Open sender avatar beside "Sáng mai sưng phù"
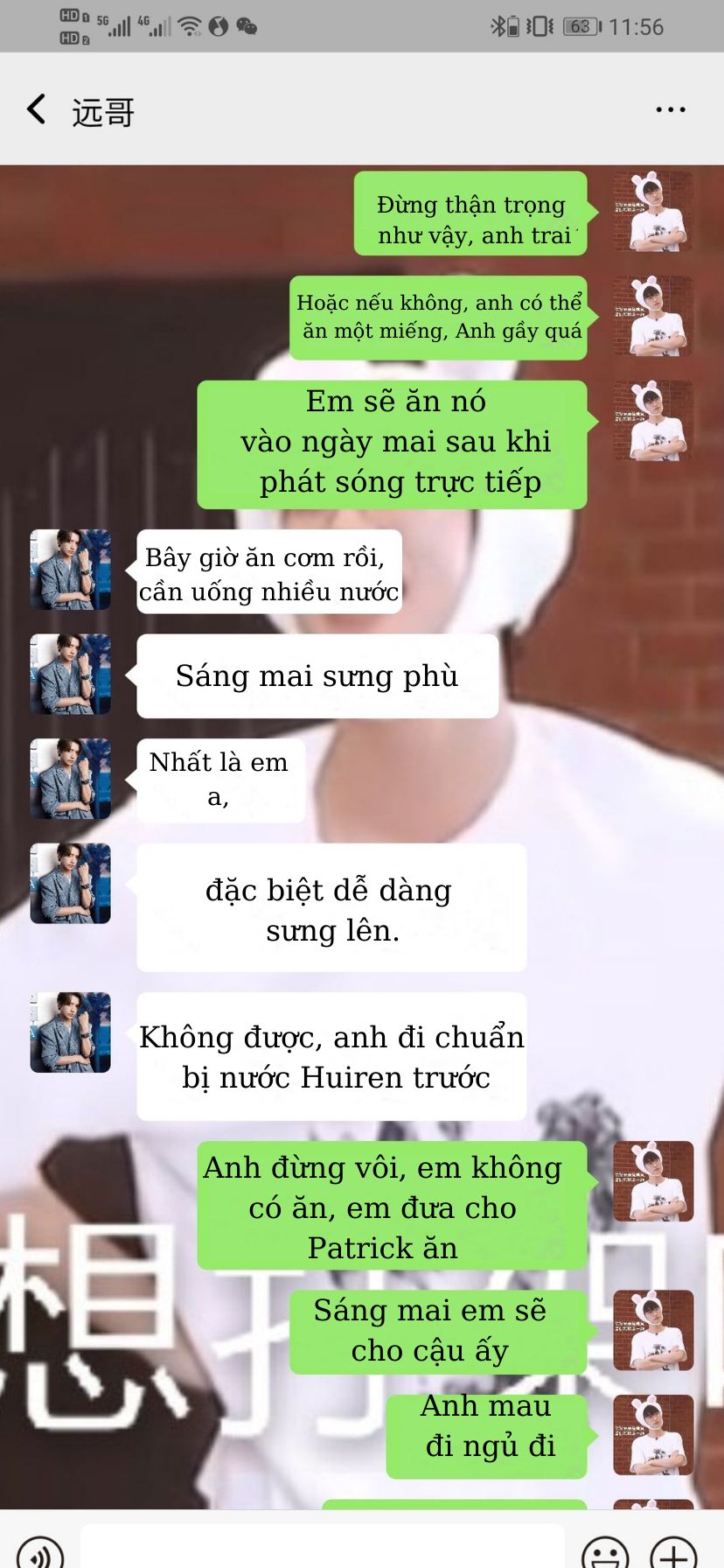The height and width of the screenshot is (1568, 724). point(71,675)
